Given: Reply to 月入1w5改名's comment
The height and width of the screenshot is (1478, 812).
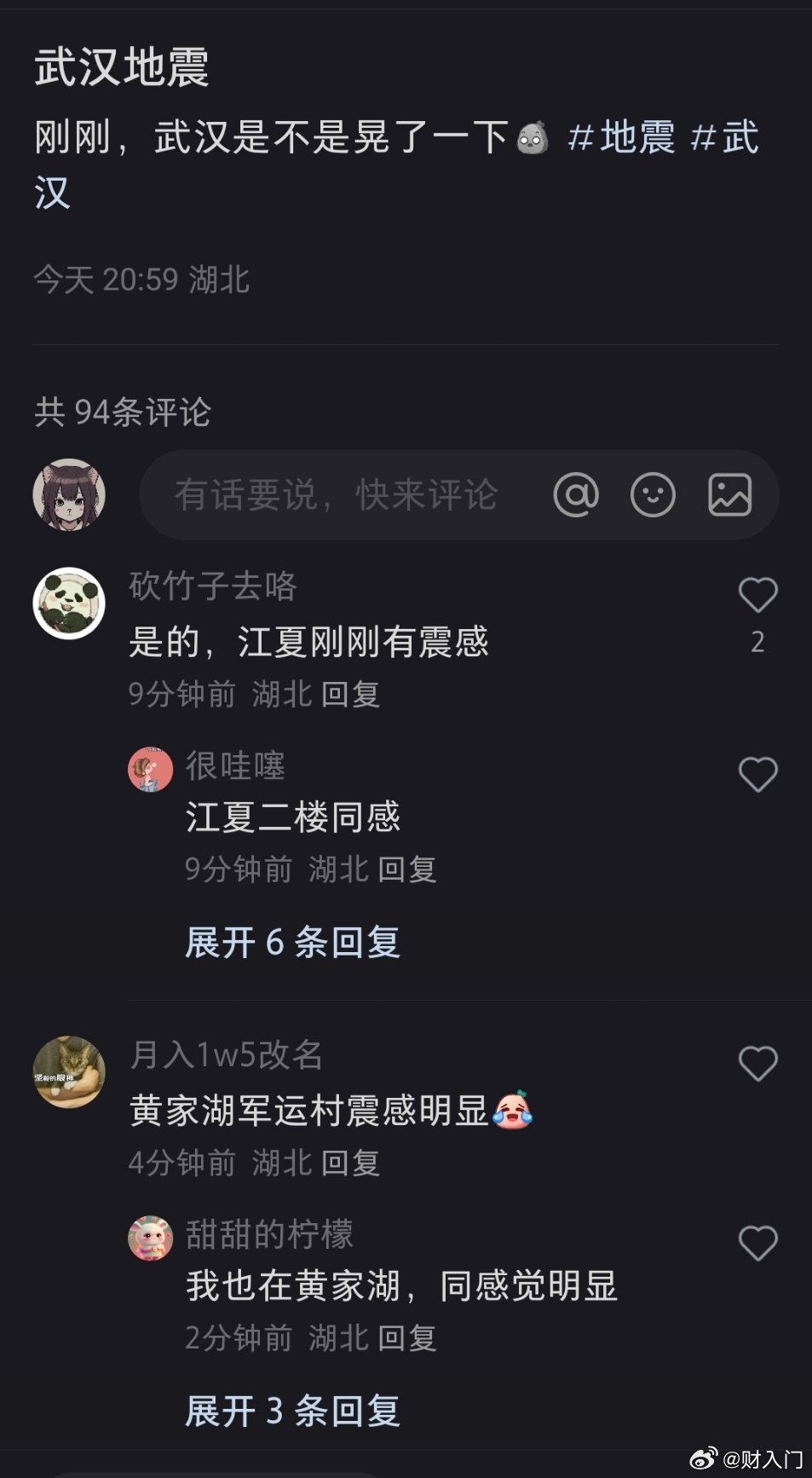Looking at the screenshot, I should (350, 1163).
